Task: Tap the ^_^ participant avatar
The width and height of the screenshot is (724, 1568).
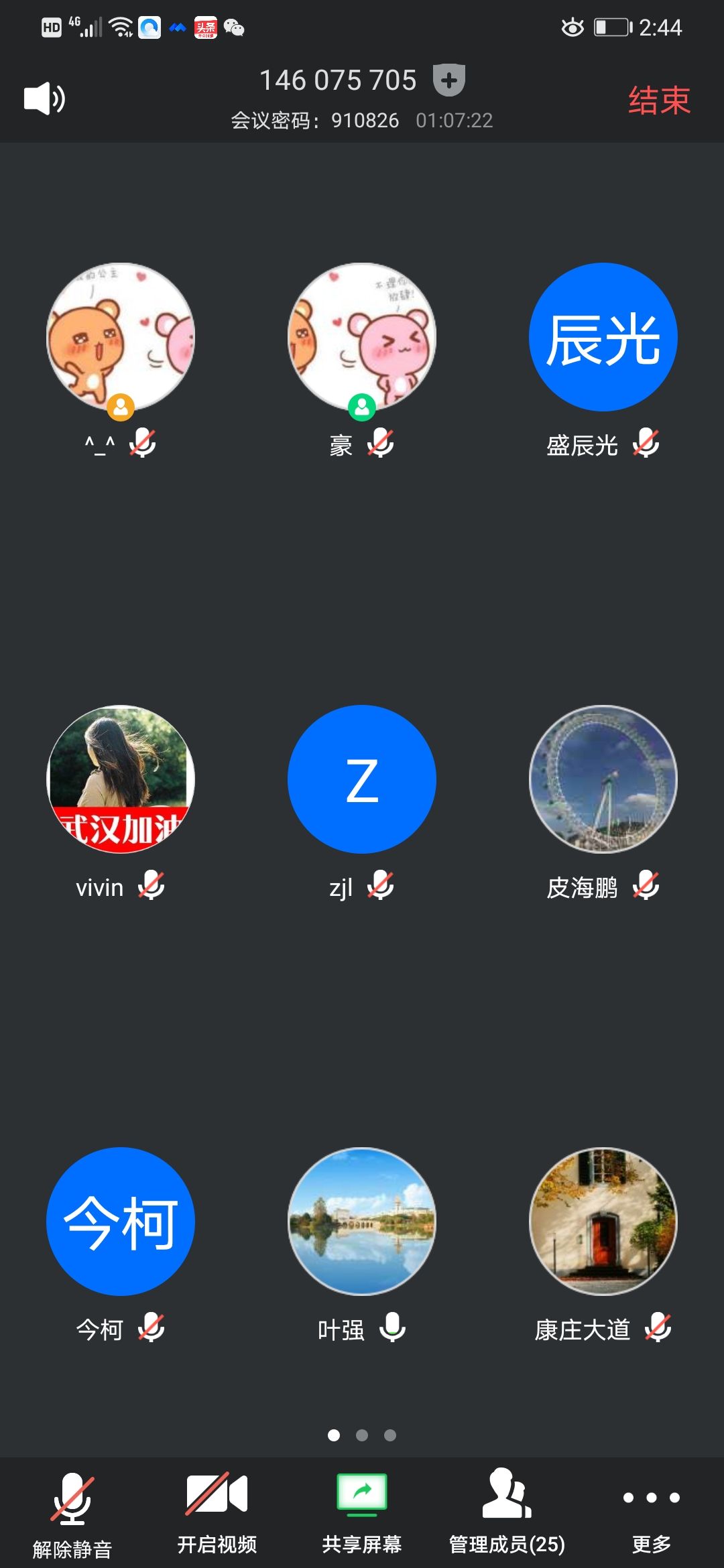Action: [121, 337]
